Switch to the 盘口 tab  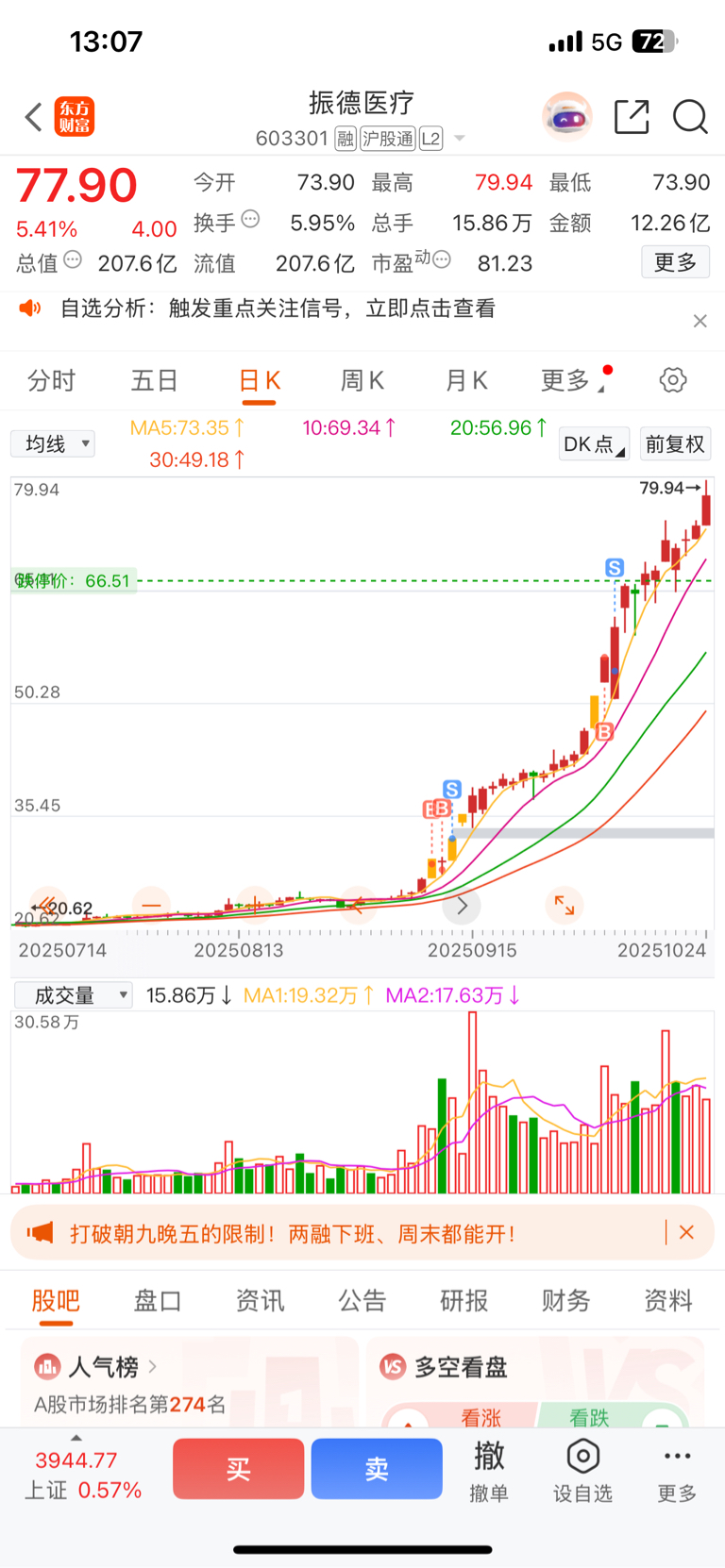[x=158, y=1301]
